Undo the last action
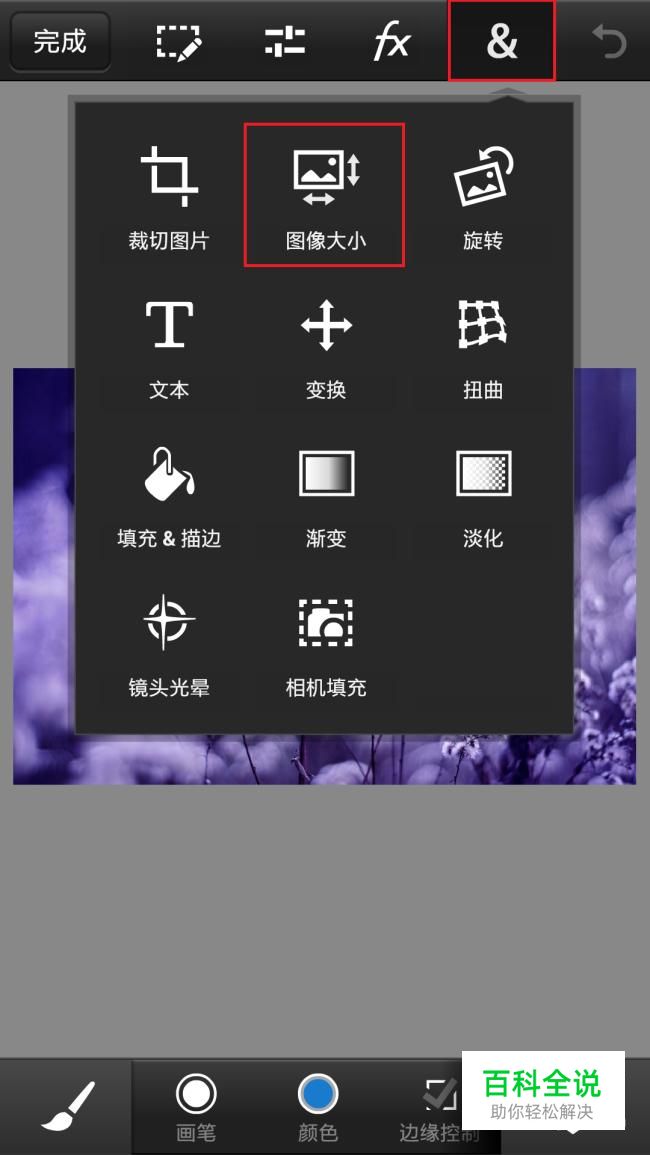 [x=609, y=41]
